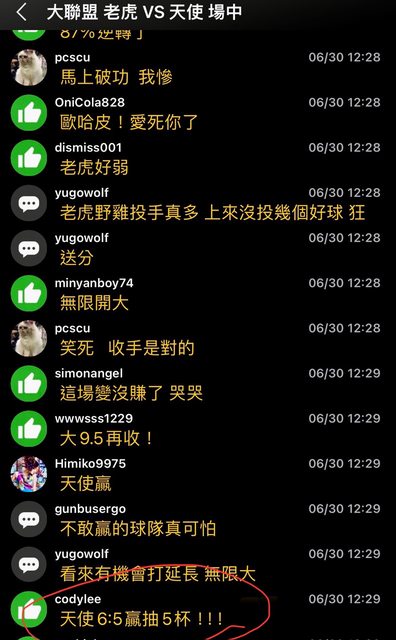Open simonangel's comment 這場變沒賺了 哭哭
Image resolution: width=396 pixels, height=640 pixels.
point(131,393)
